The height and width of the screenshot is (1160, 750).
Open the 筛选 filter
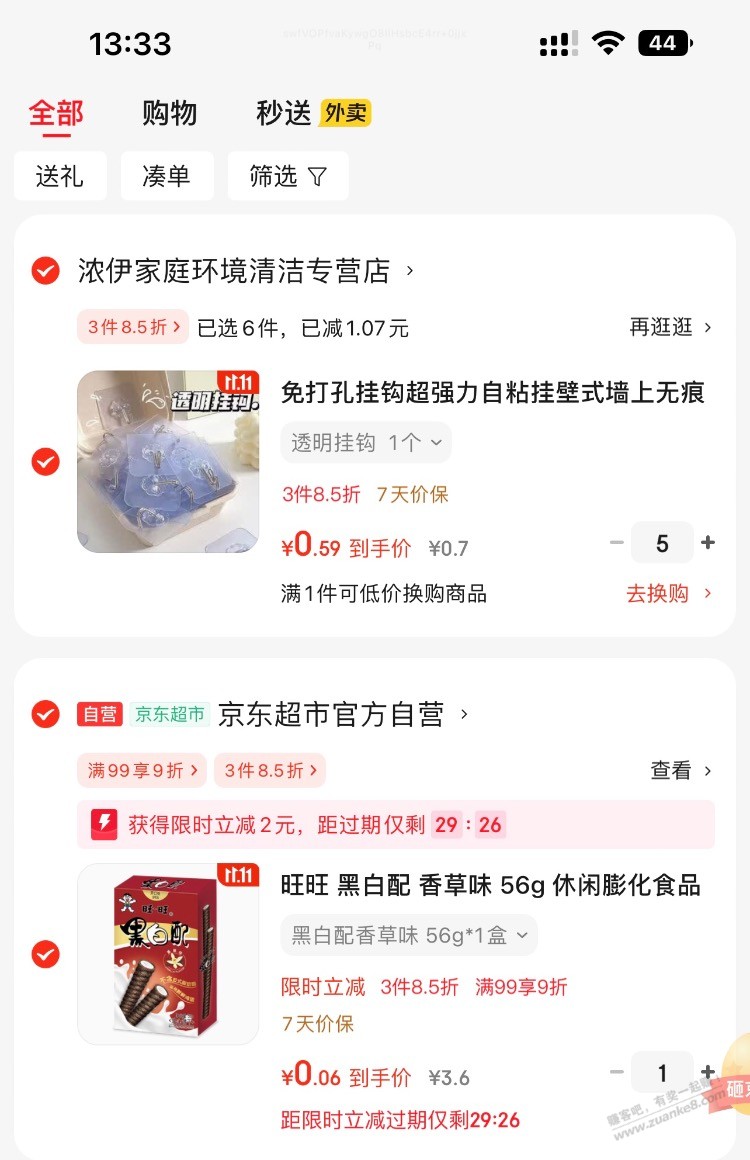pos(288,177)
